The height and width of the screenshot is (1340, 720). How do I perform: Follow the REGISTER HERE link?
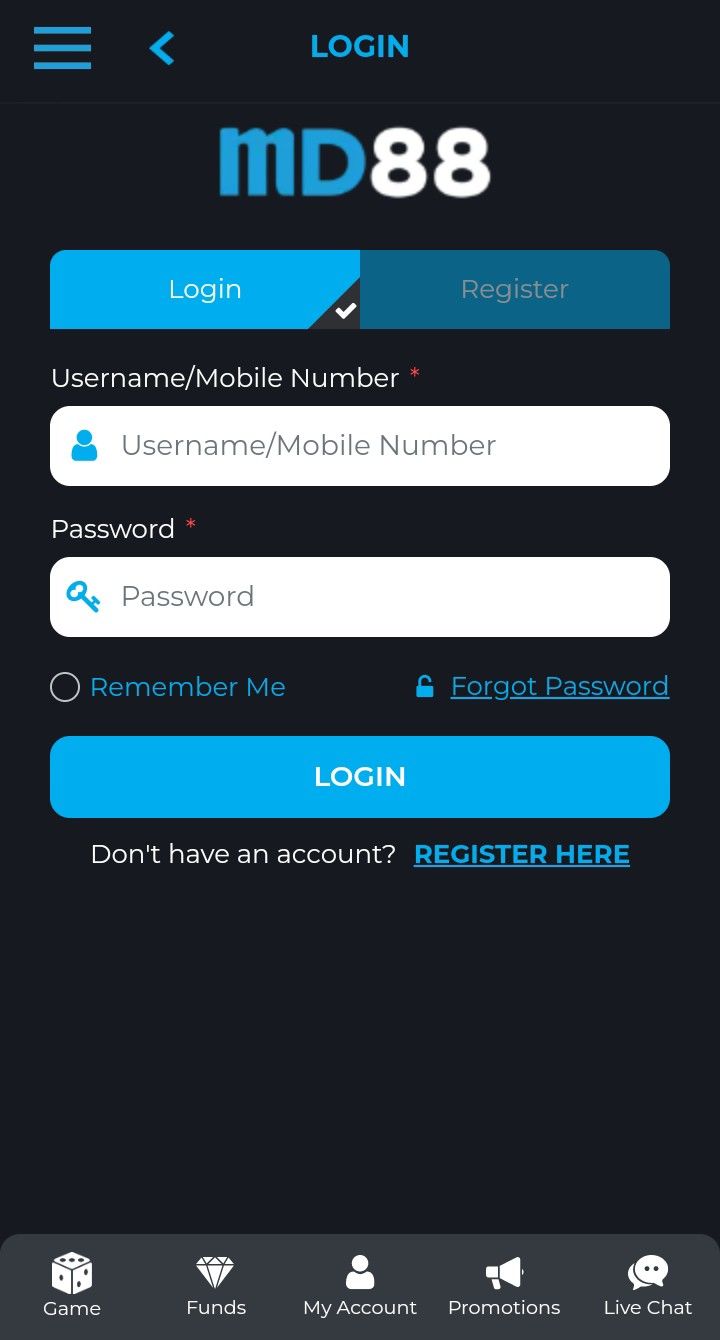(521, 854)
